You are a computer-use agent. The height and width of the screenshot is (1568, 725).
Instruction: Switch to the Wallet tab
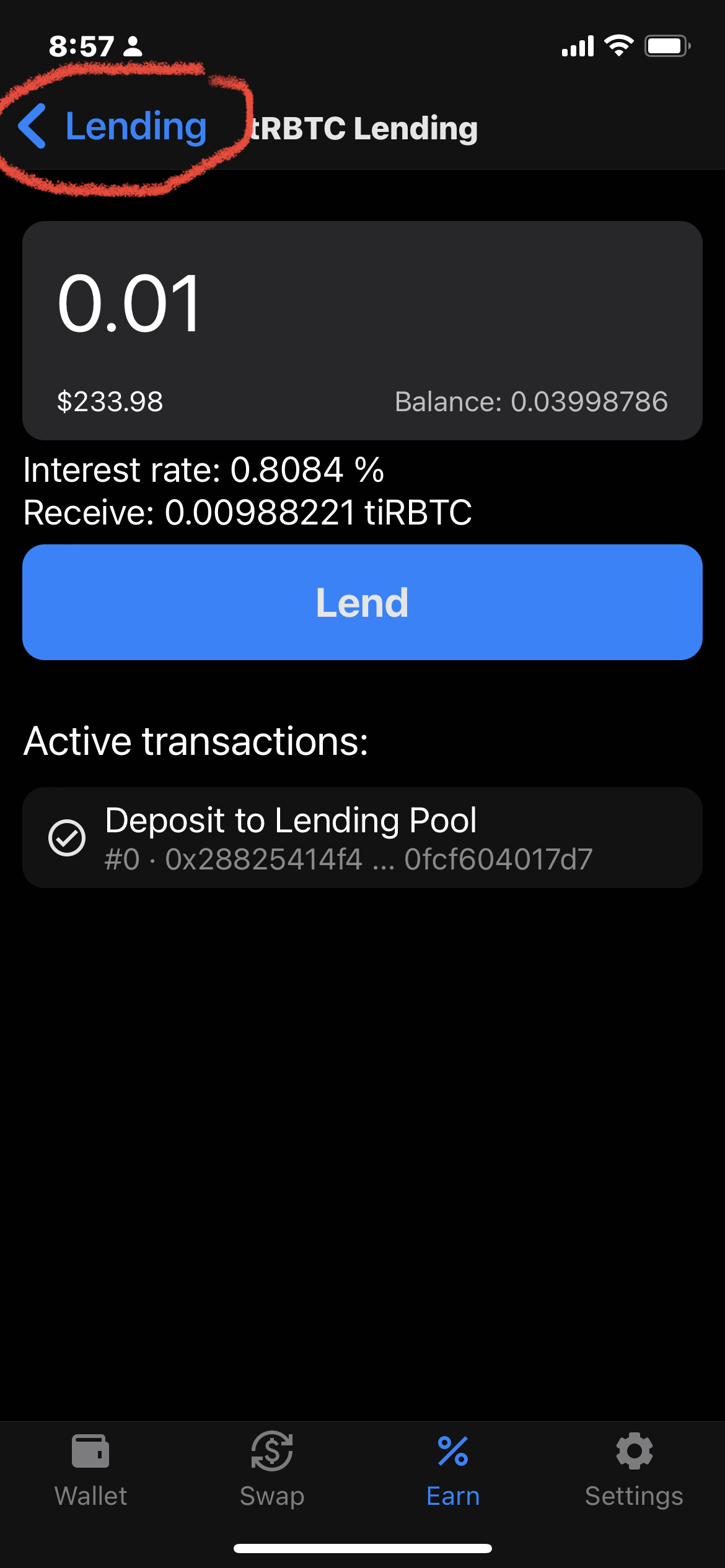pos(90,1469)
